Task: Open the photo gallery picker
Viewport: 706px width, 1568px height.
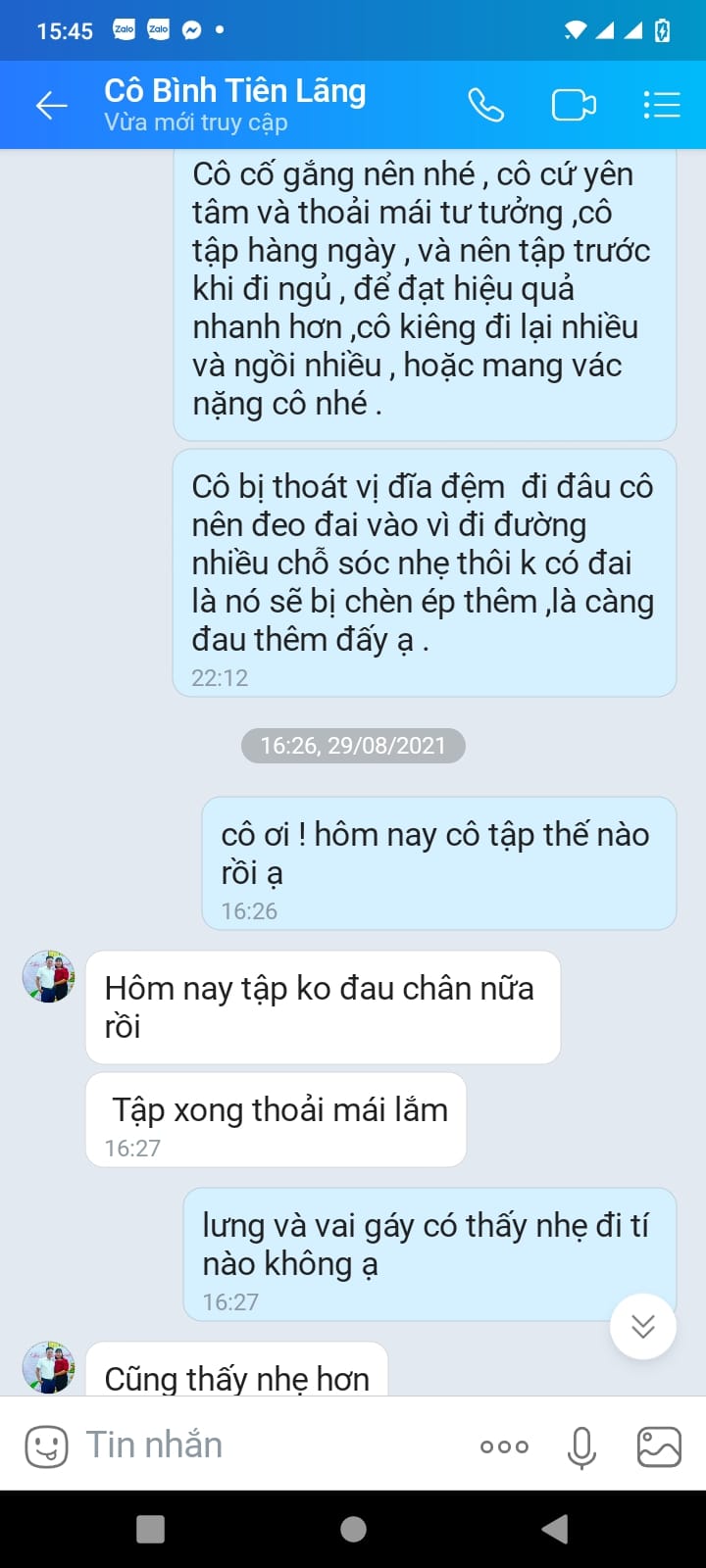Action: click(659, 1446)
